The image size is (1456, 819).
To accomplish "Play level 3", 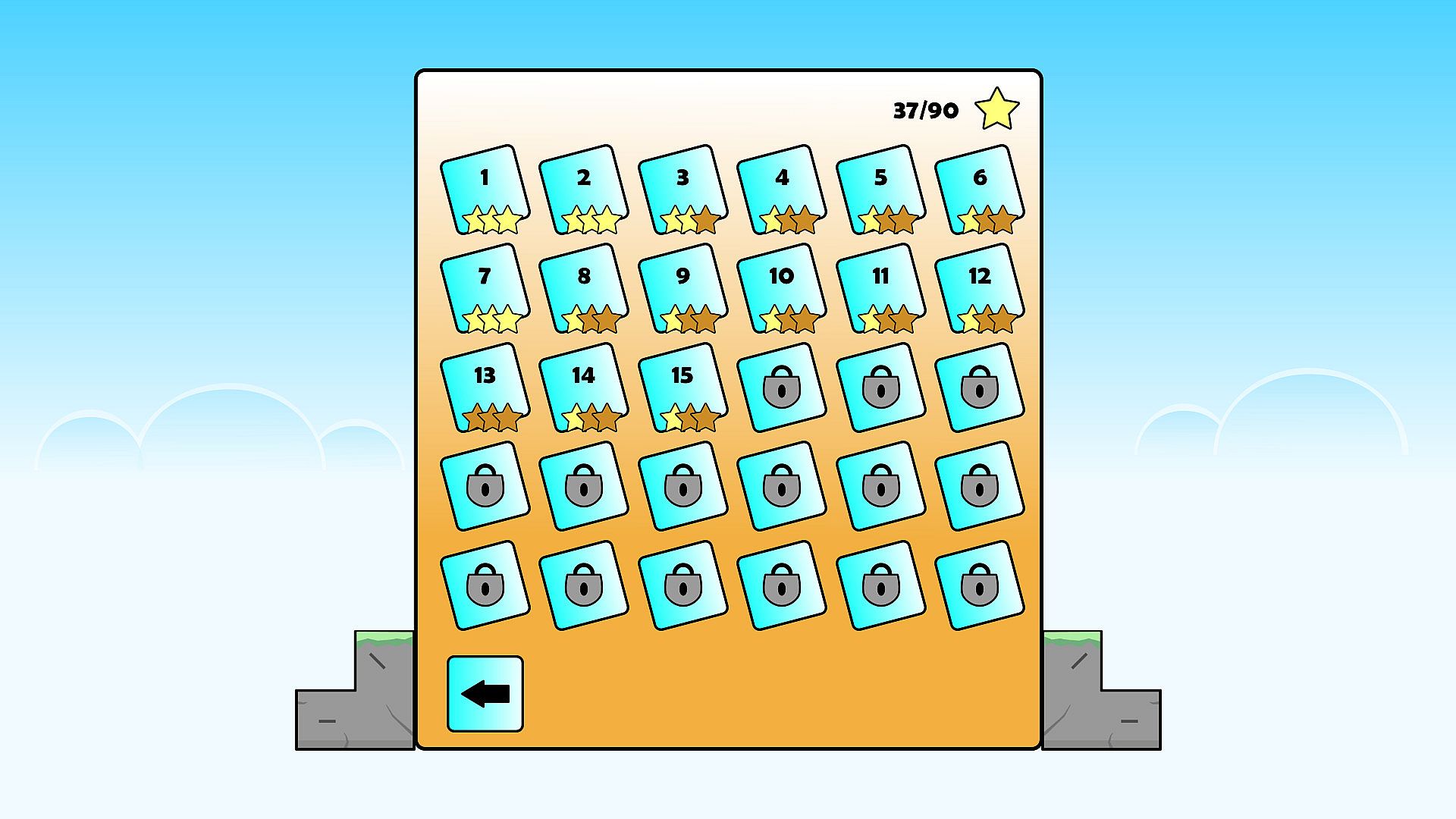I will pos(682,190).
